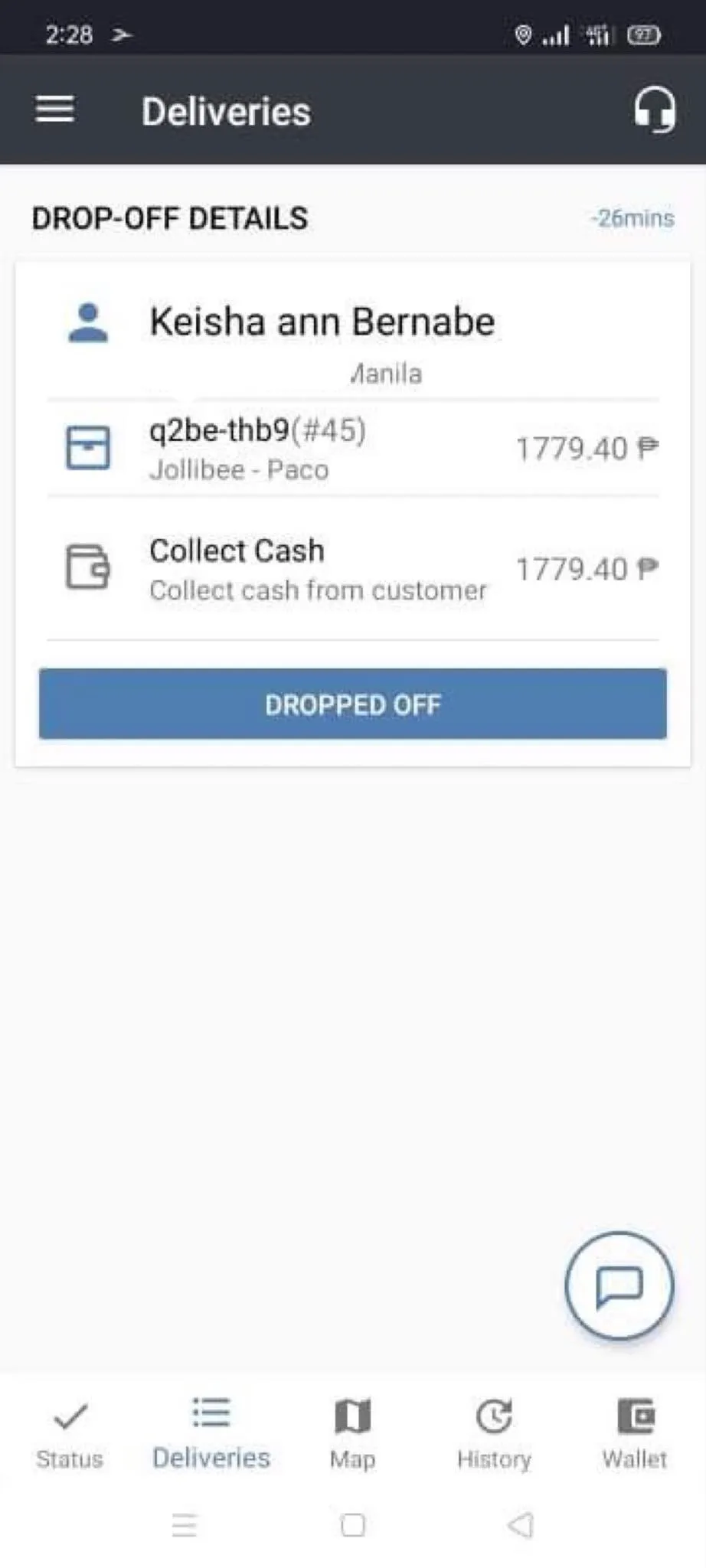Open customer Keisha ann Bernabe's details
This screenshot has width=706, height=1568.
(322, 322)
